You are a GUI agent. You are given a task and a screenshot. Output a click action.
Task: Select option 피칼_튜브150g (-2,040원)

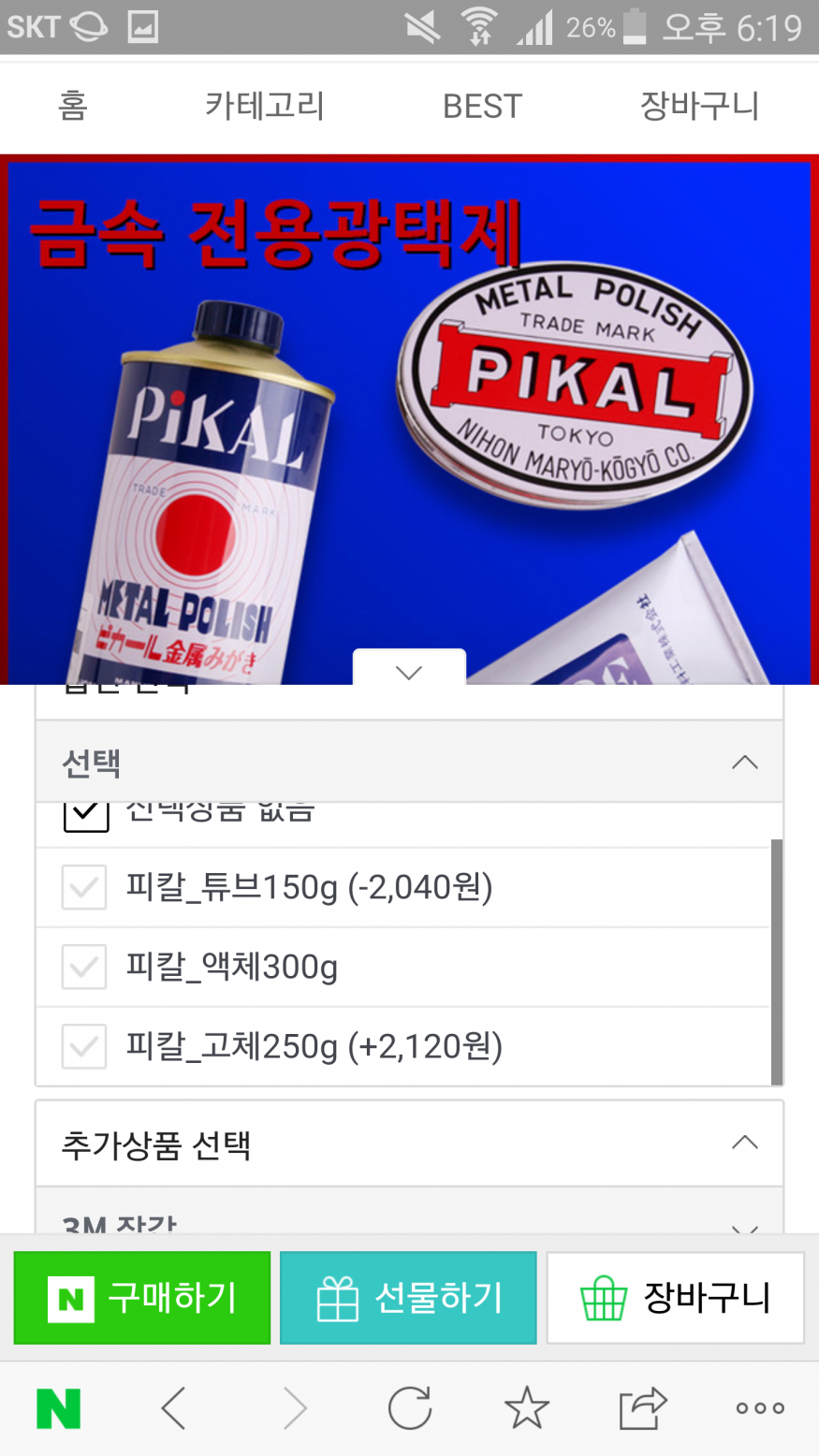(x=309, y=887)
